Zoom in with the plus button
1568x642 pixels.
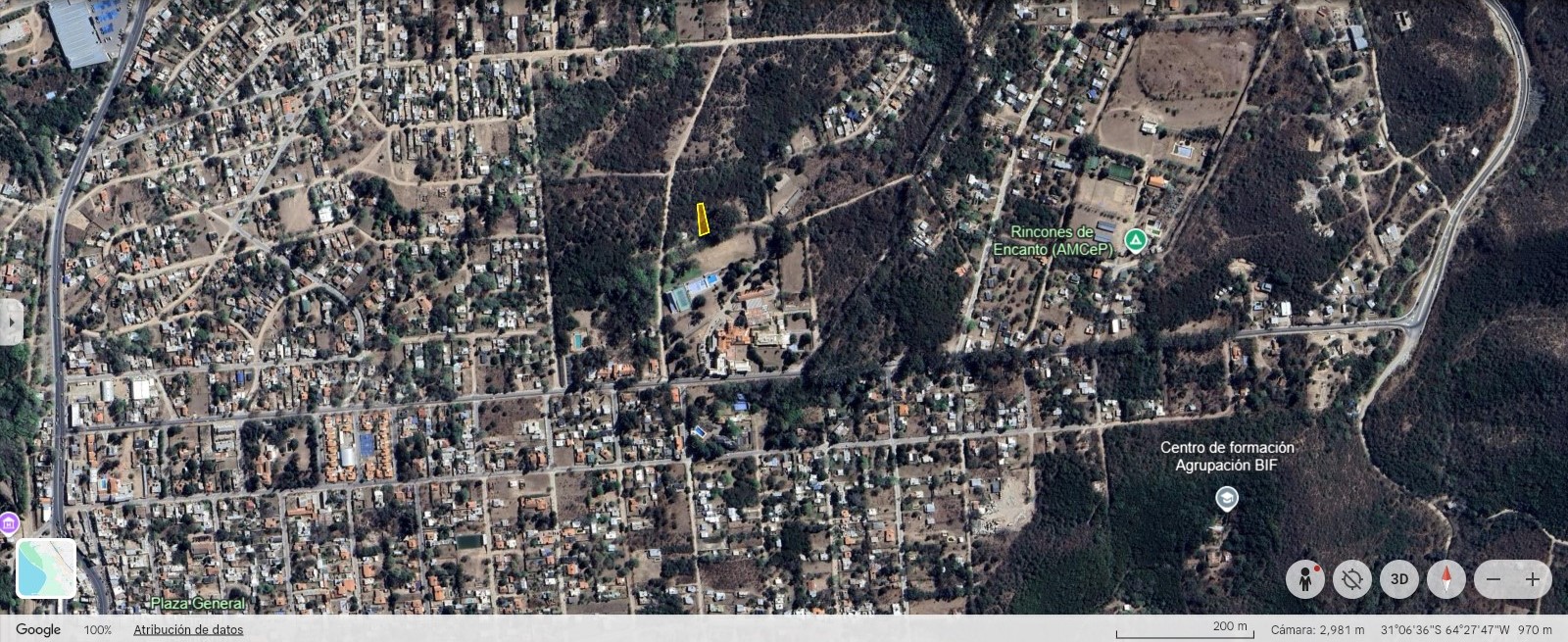click(1533, 579)
